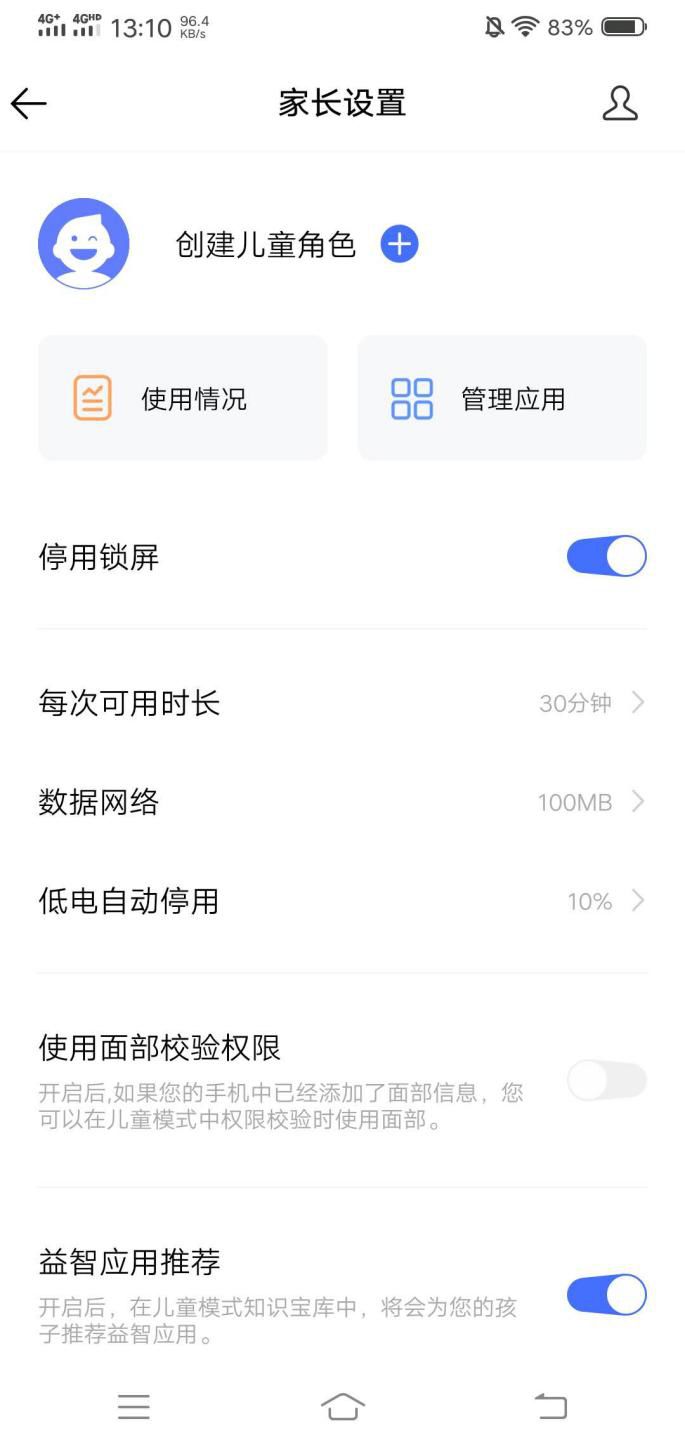Viewport: 685px width, 1447px height.
Task: Open recent apps from navigation bar
Action: [x=133, y=1407]
